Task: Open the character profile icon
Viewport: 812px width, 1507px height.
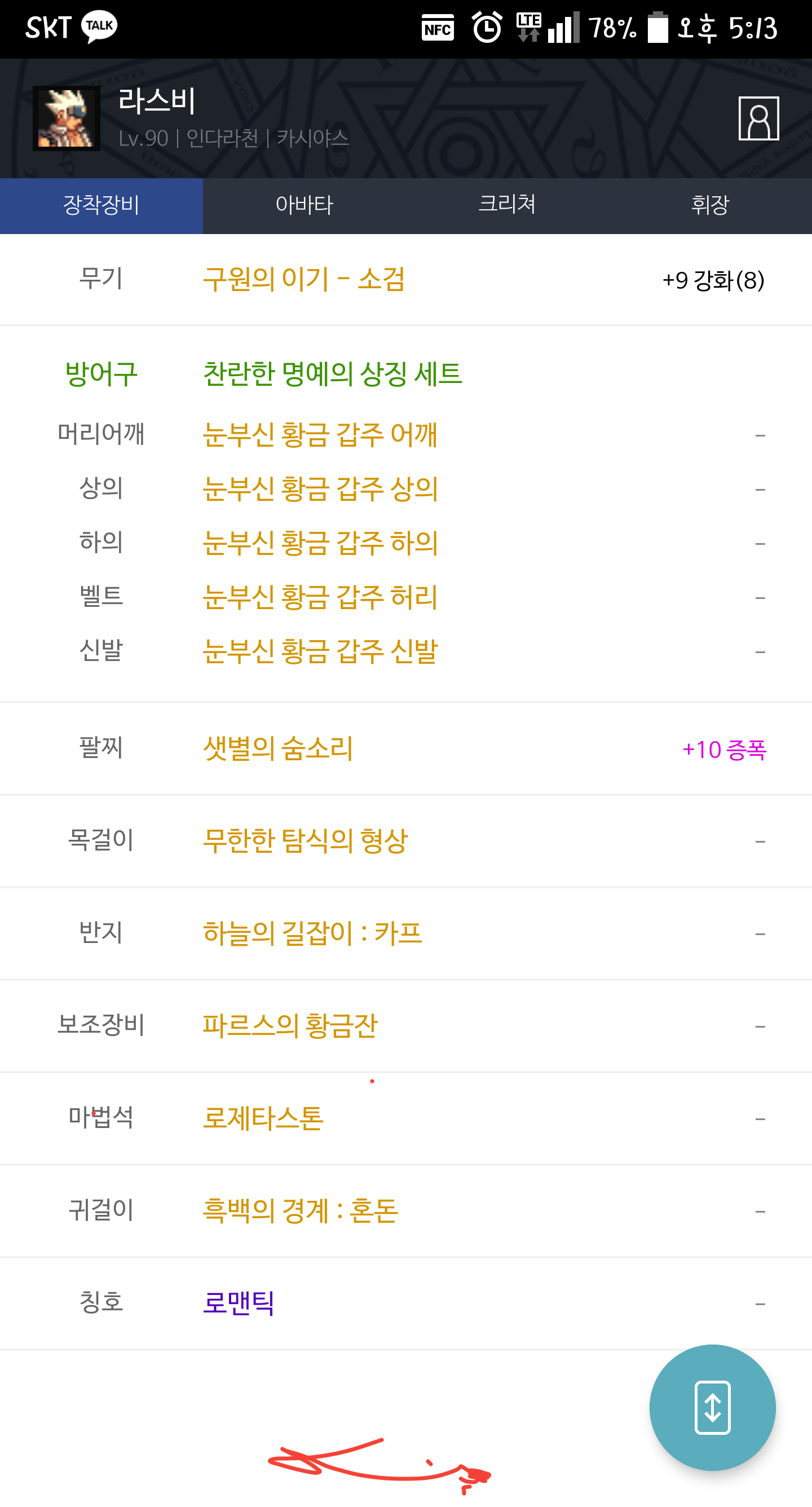Action: pos(758,119)
